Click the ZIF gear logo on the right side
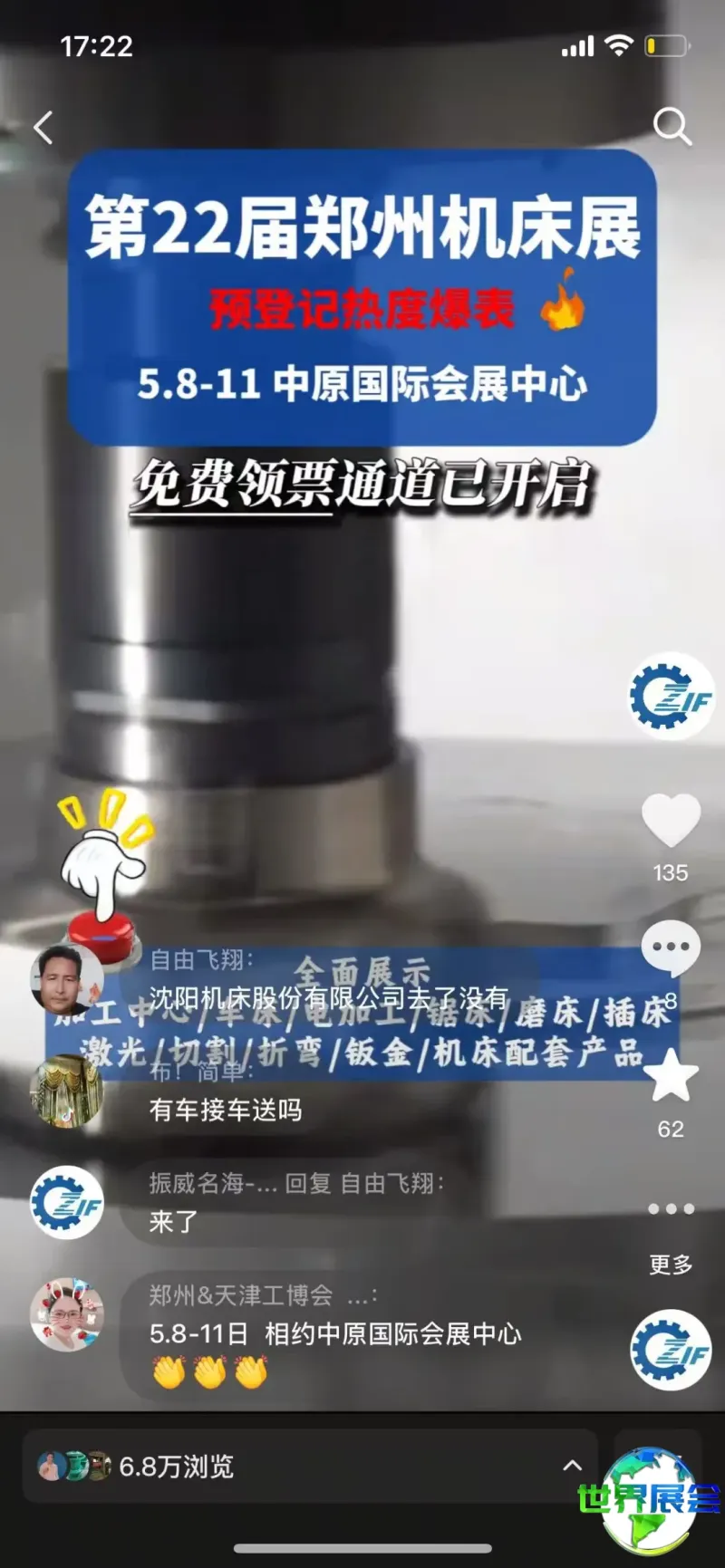Image resolution: width=725 pixels, height=1568 pixels. coord(670,698)
